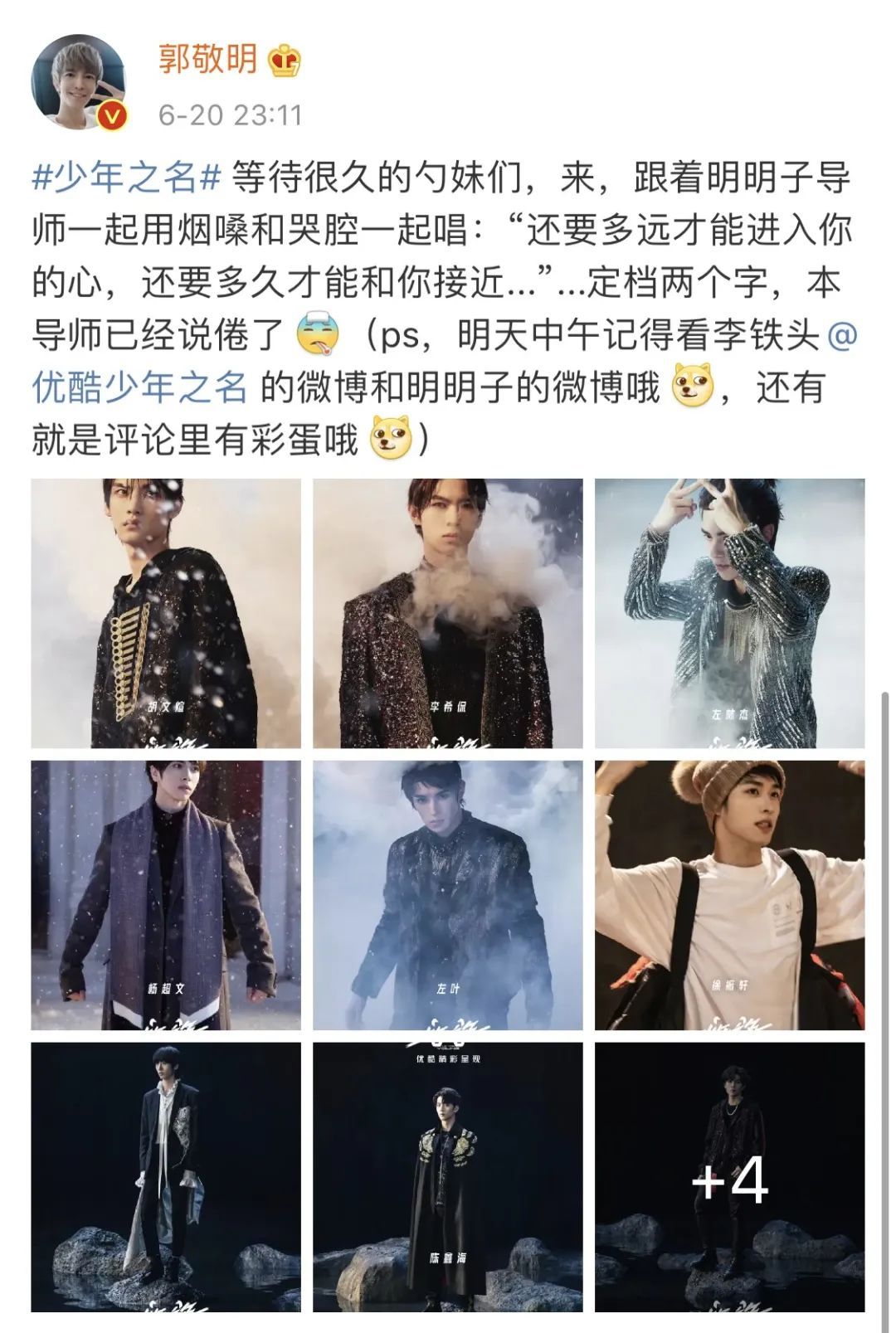This screenshot has height=1333, width=896.
Task: Open the #少年之名# hashtag
Action: [x=127, y=178]
